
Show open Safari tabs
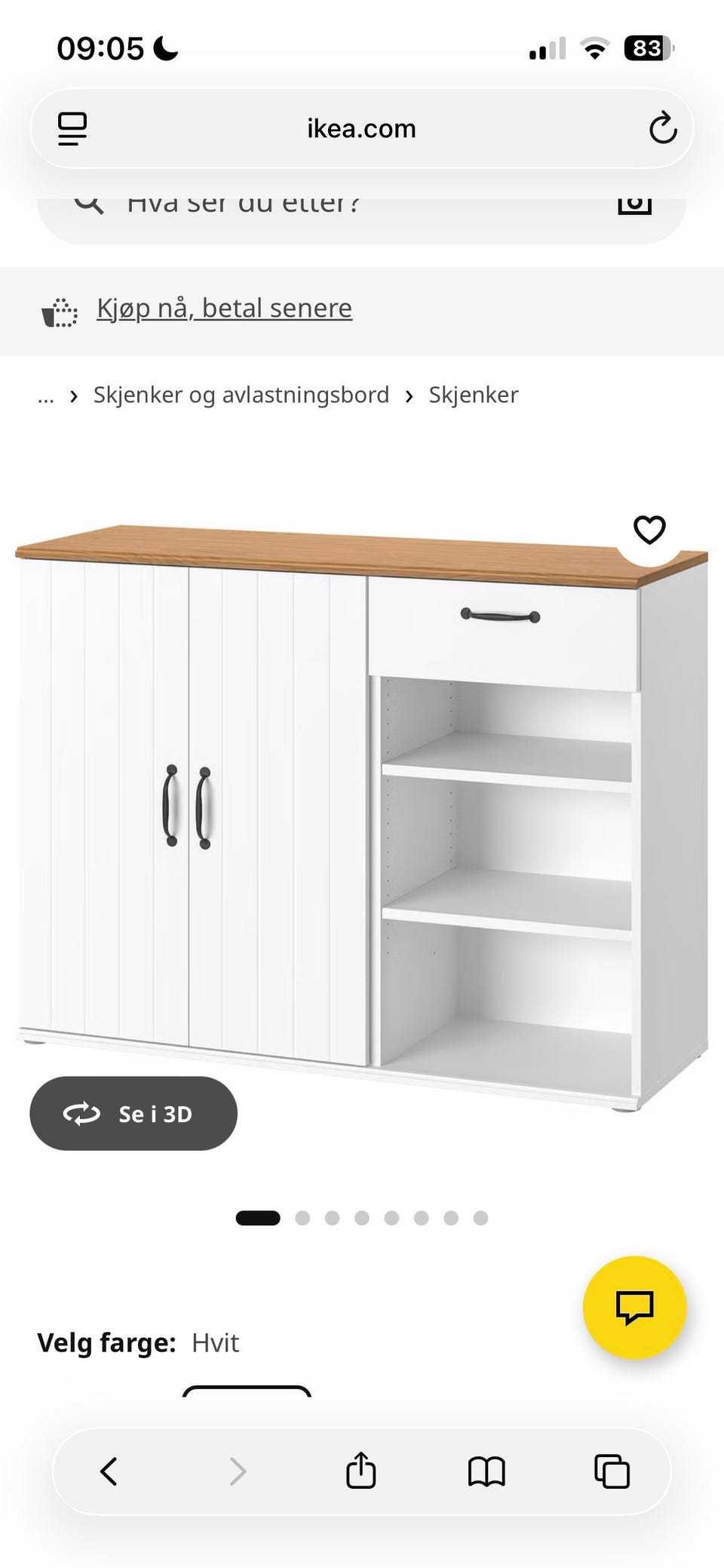pos(612,1471)
